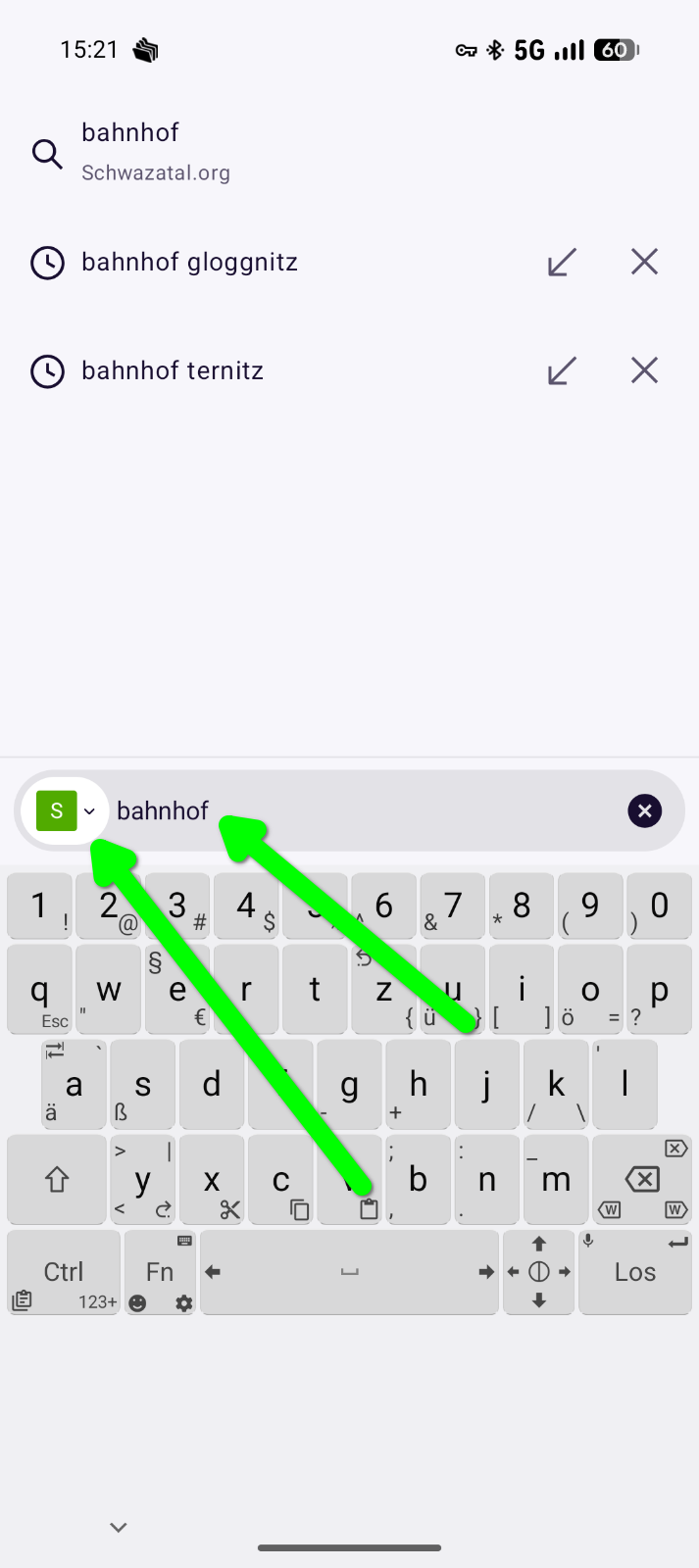Tap the Los key to search

click(635, 1272)
